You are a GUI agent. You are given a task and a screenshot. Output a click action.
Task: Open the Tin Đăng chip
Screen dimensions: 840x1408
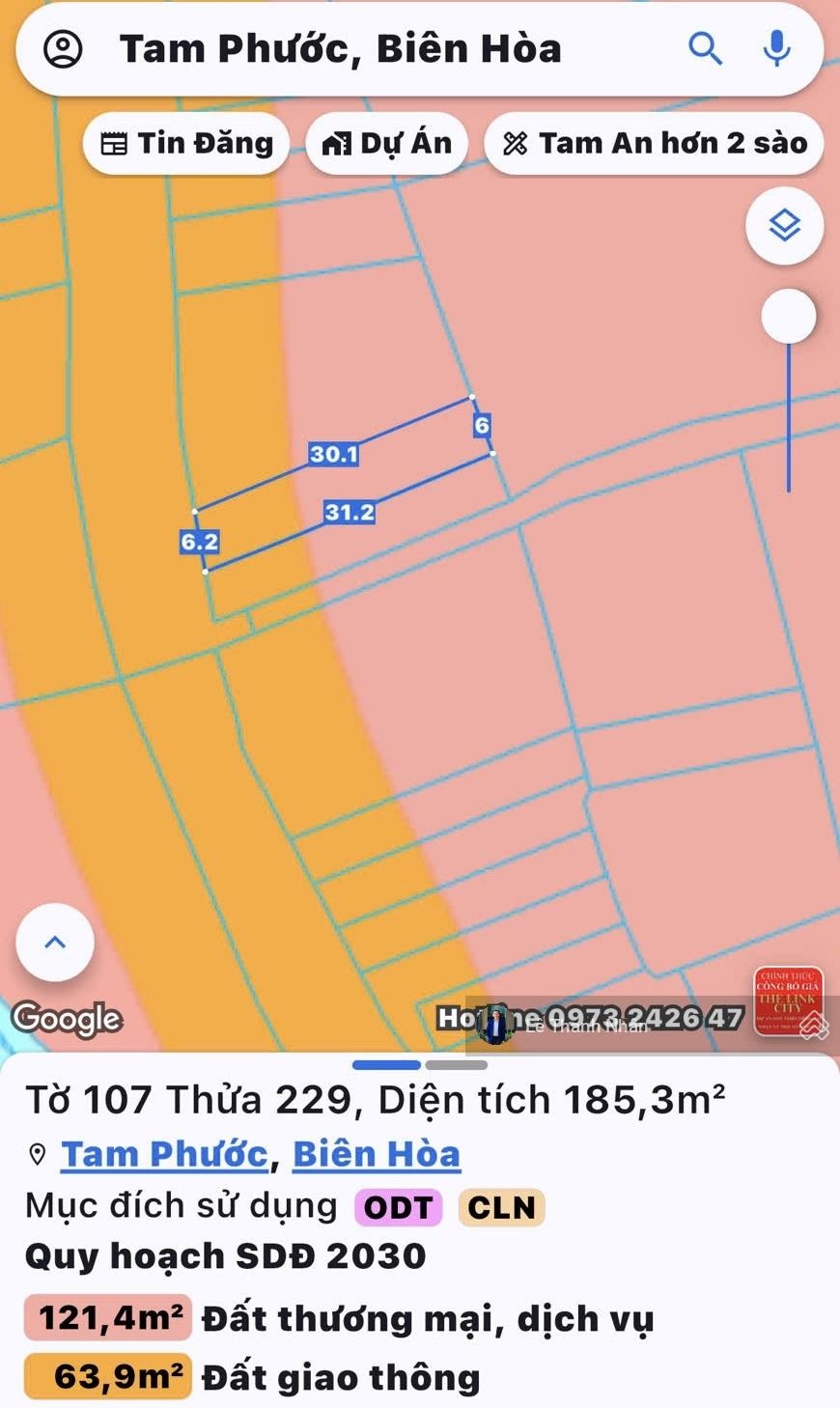186,144
